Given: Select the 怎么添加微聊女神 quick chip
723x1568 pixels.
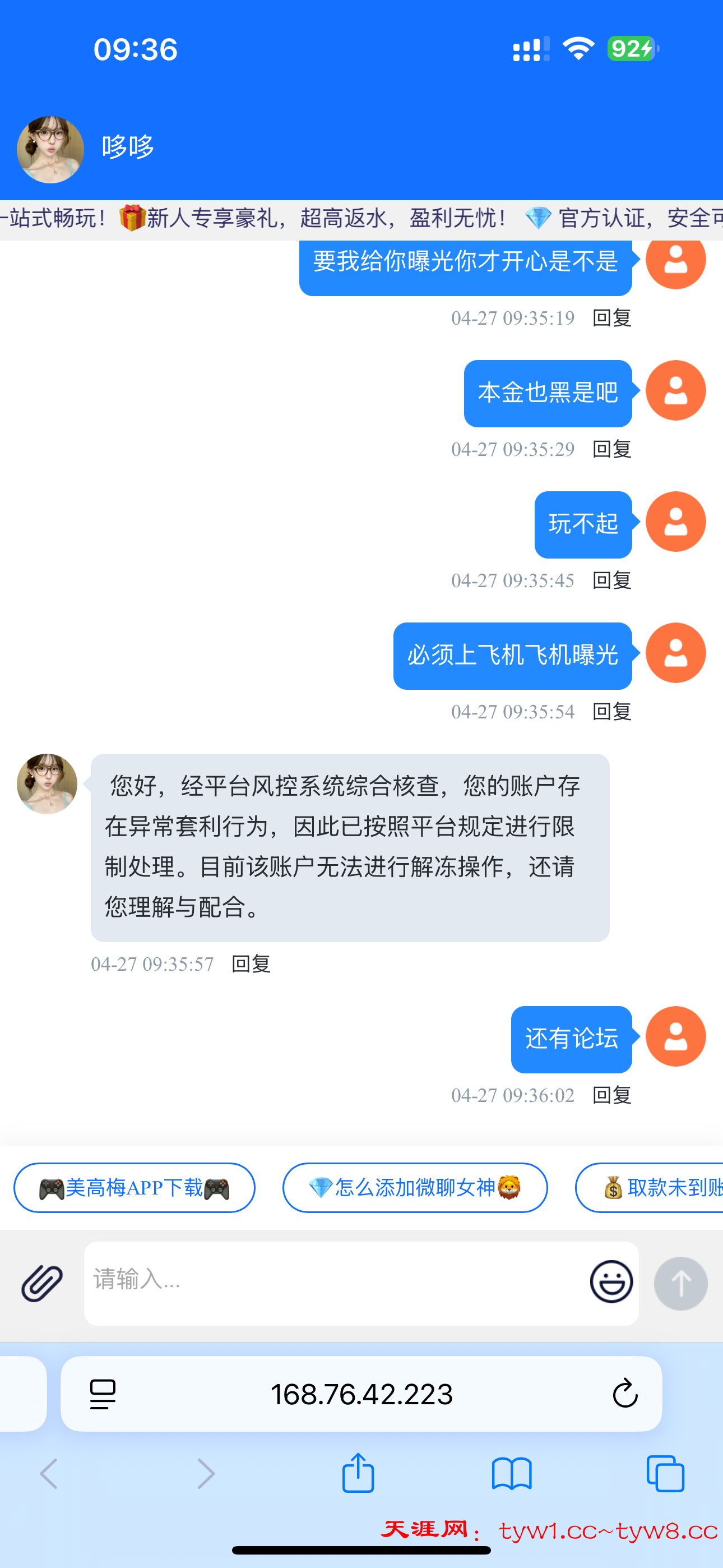Looking at the screenshot, I should click(414, 1188).
